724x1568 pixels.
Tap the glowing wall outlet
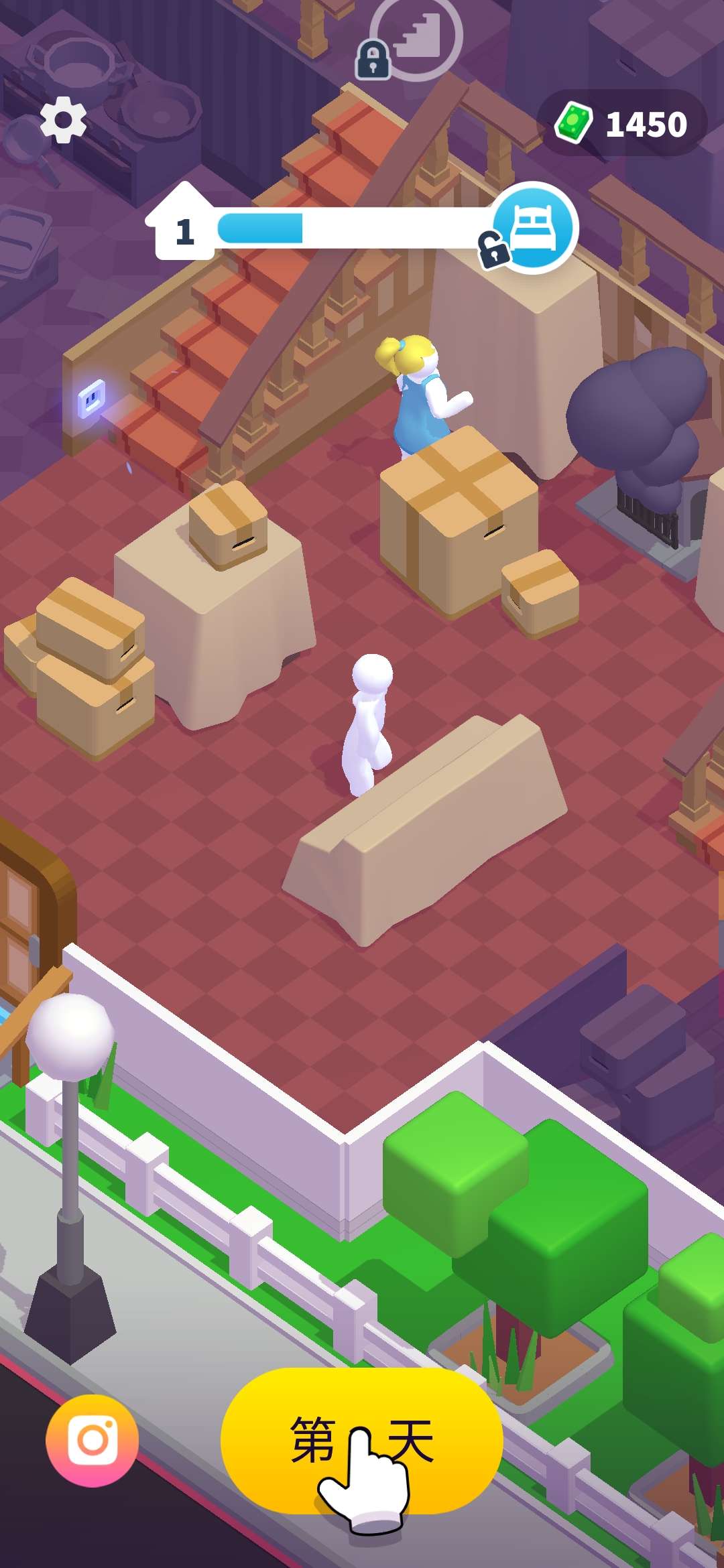coord(92,399)
